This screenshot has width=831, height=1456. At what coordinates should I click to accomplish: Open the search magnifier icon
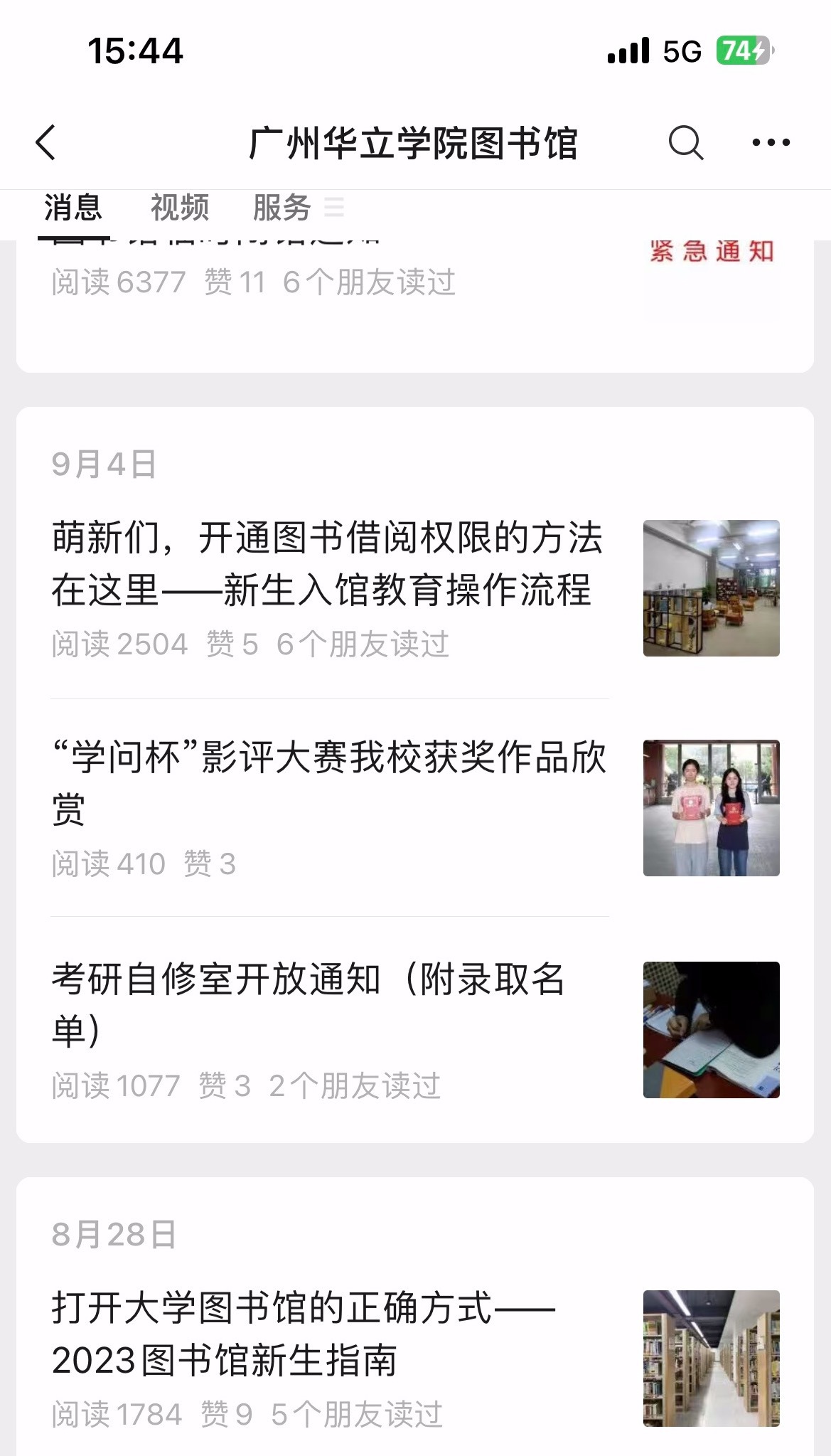click(x=685, y=142)
